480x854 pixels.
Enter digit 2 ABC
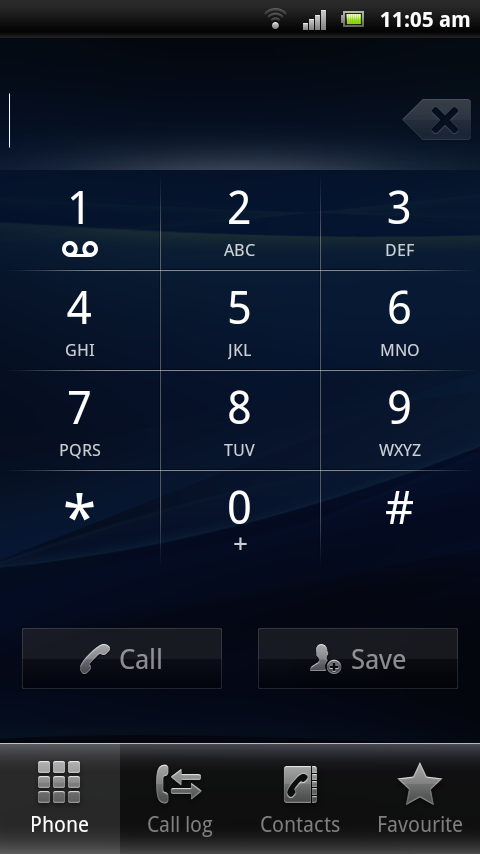click(x=240, y=221)
